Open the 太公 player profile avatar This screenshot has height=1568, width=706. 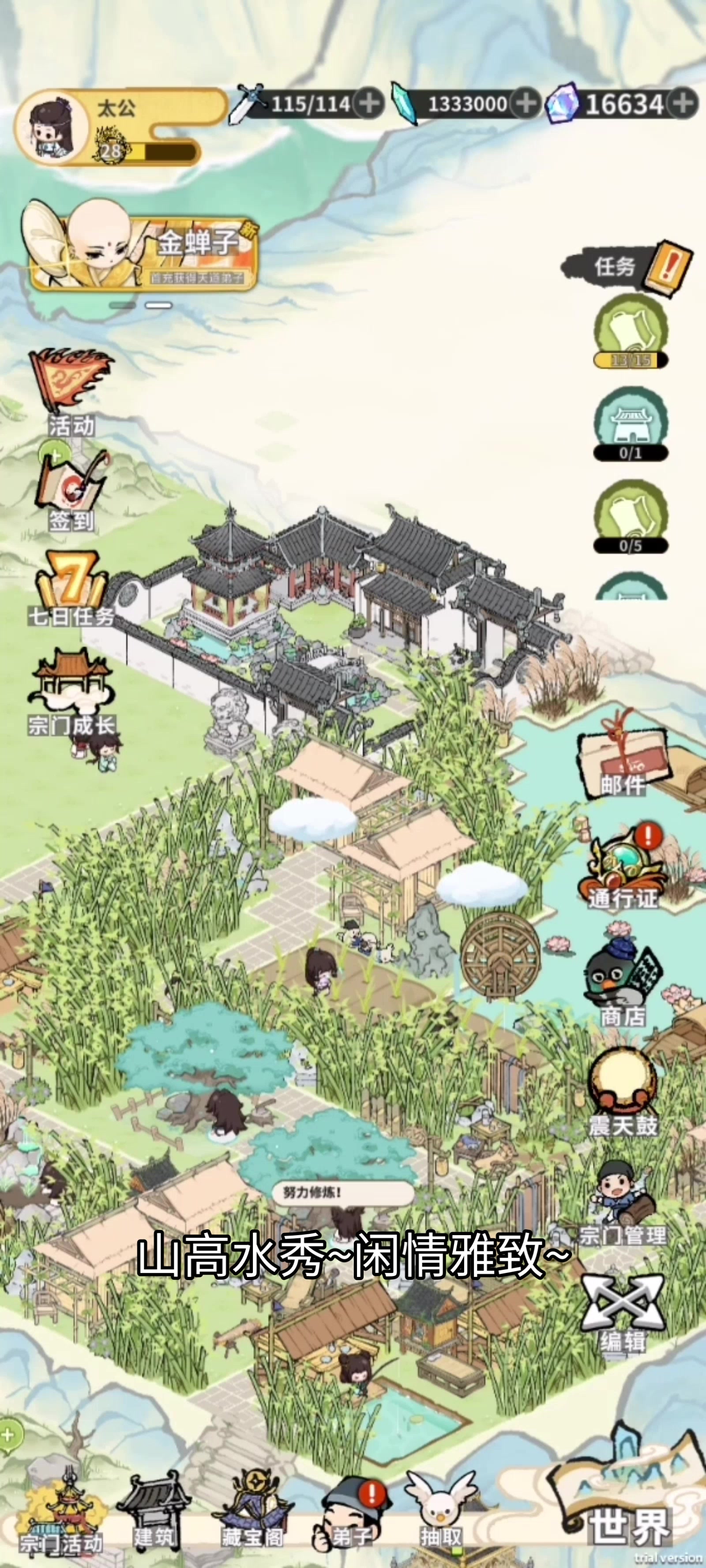point(51,126)
